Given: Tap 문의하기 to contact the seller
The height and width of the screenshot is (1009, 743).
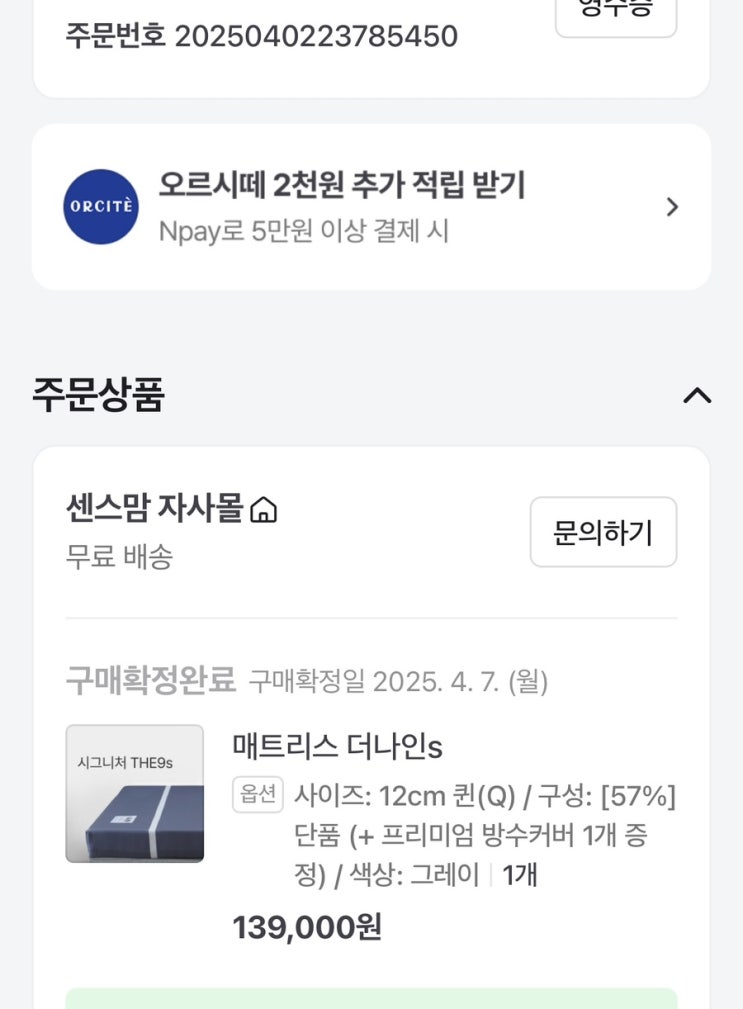Looking at the screenshot, I should coord(603,532).
